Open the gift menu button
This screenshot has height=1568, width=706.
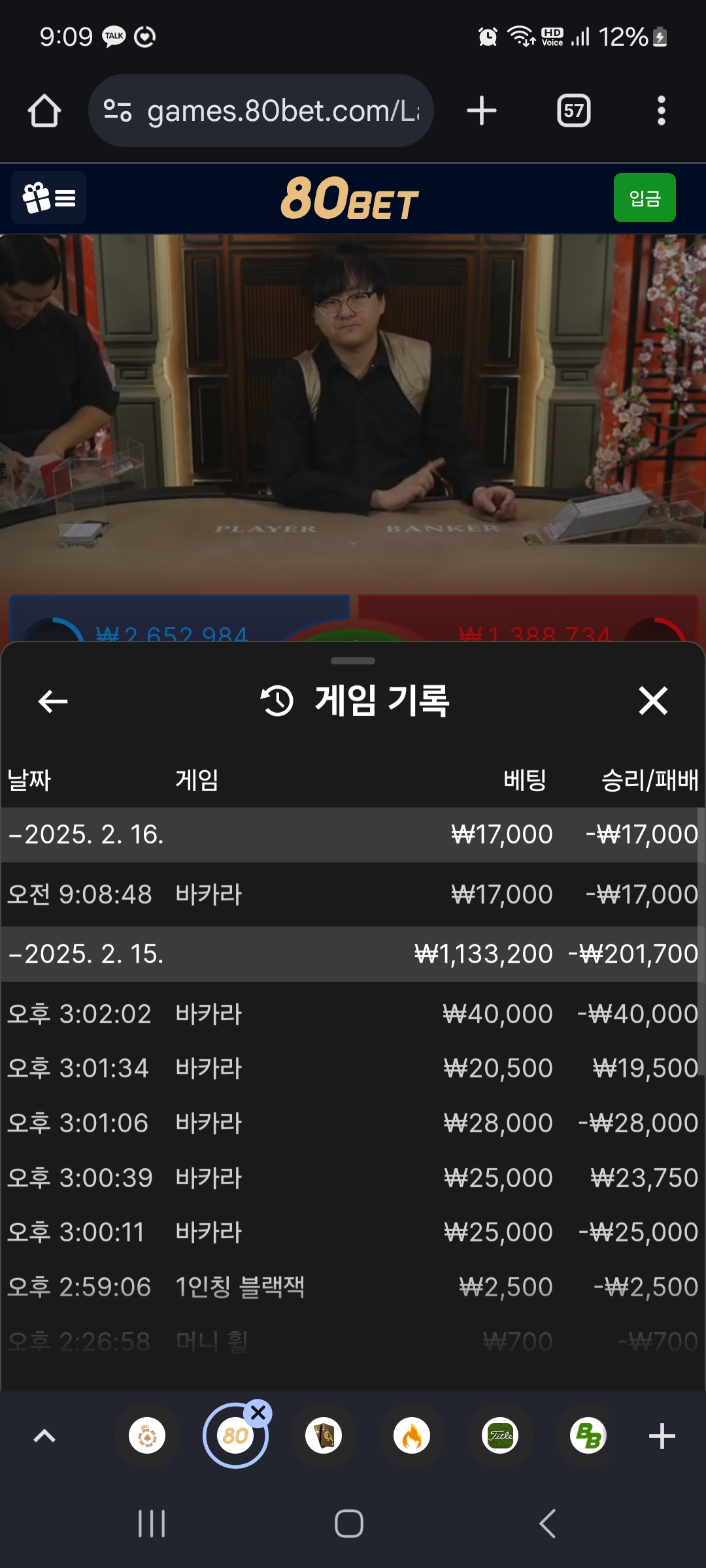(49, 198)
